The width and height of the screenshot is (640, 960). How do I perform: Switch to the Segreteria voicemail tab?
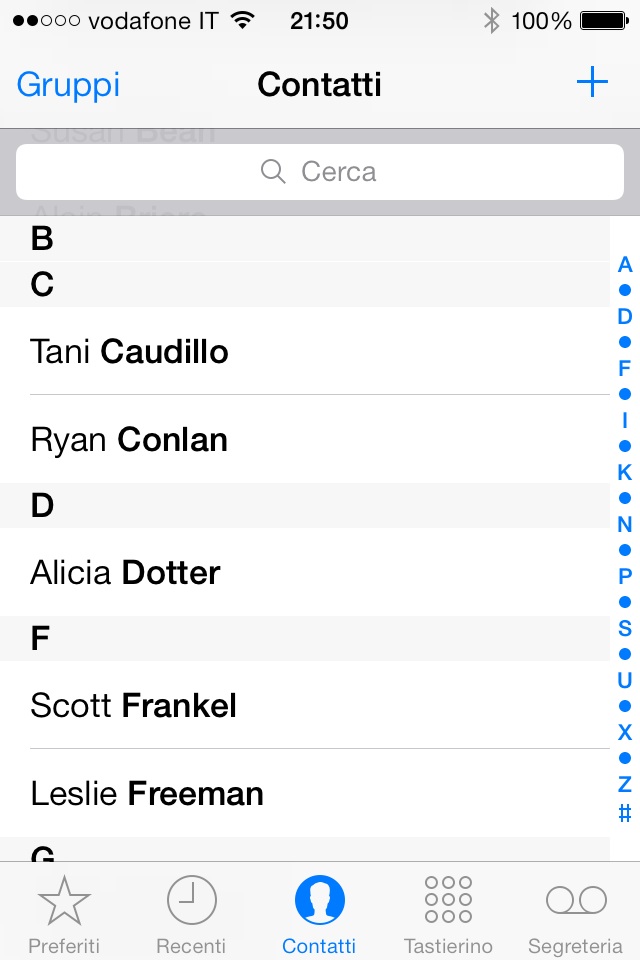coord(576,914)
